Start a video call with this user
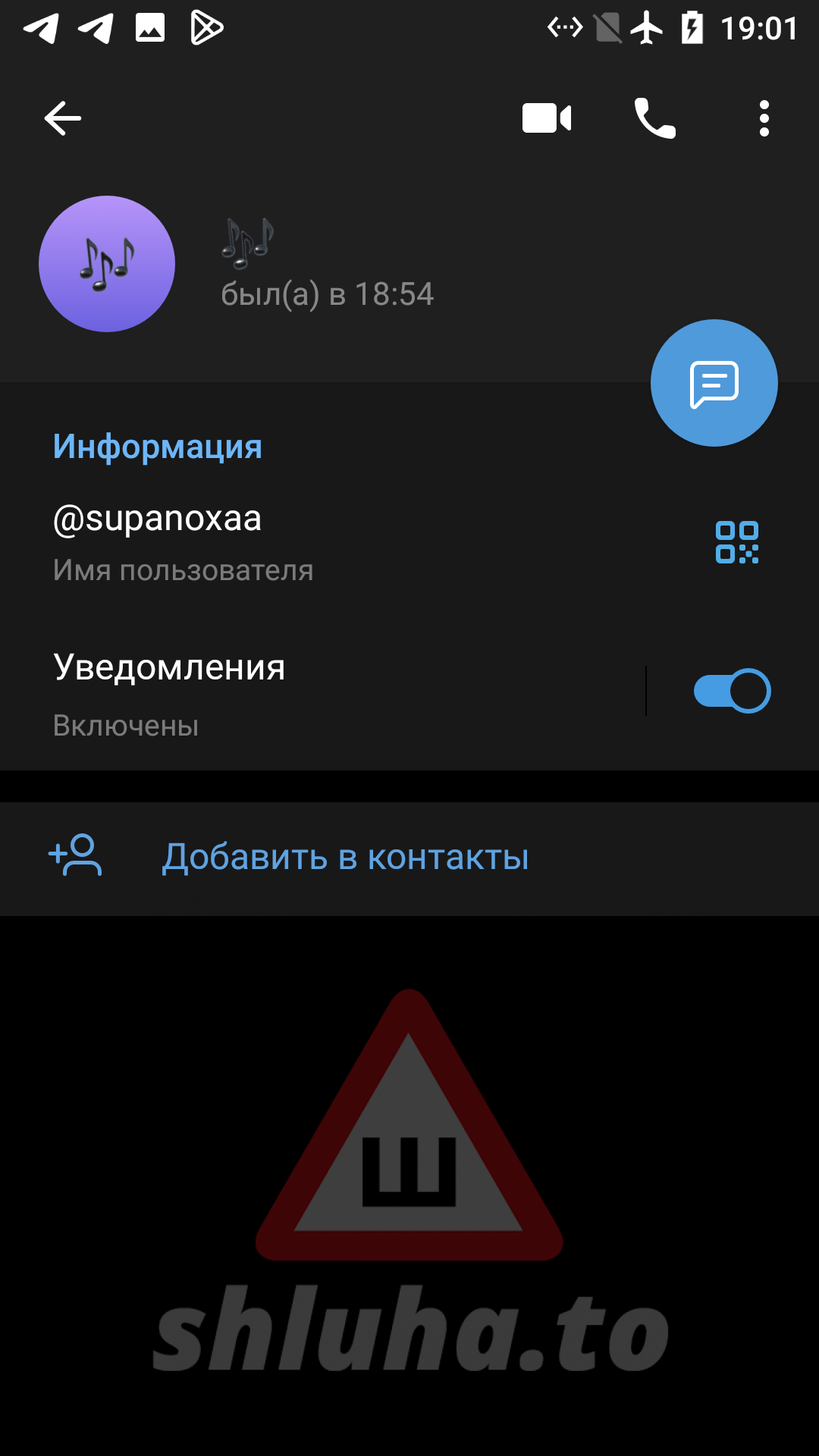This screenshot has height=1456, width=819. [547, 118]
